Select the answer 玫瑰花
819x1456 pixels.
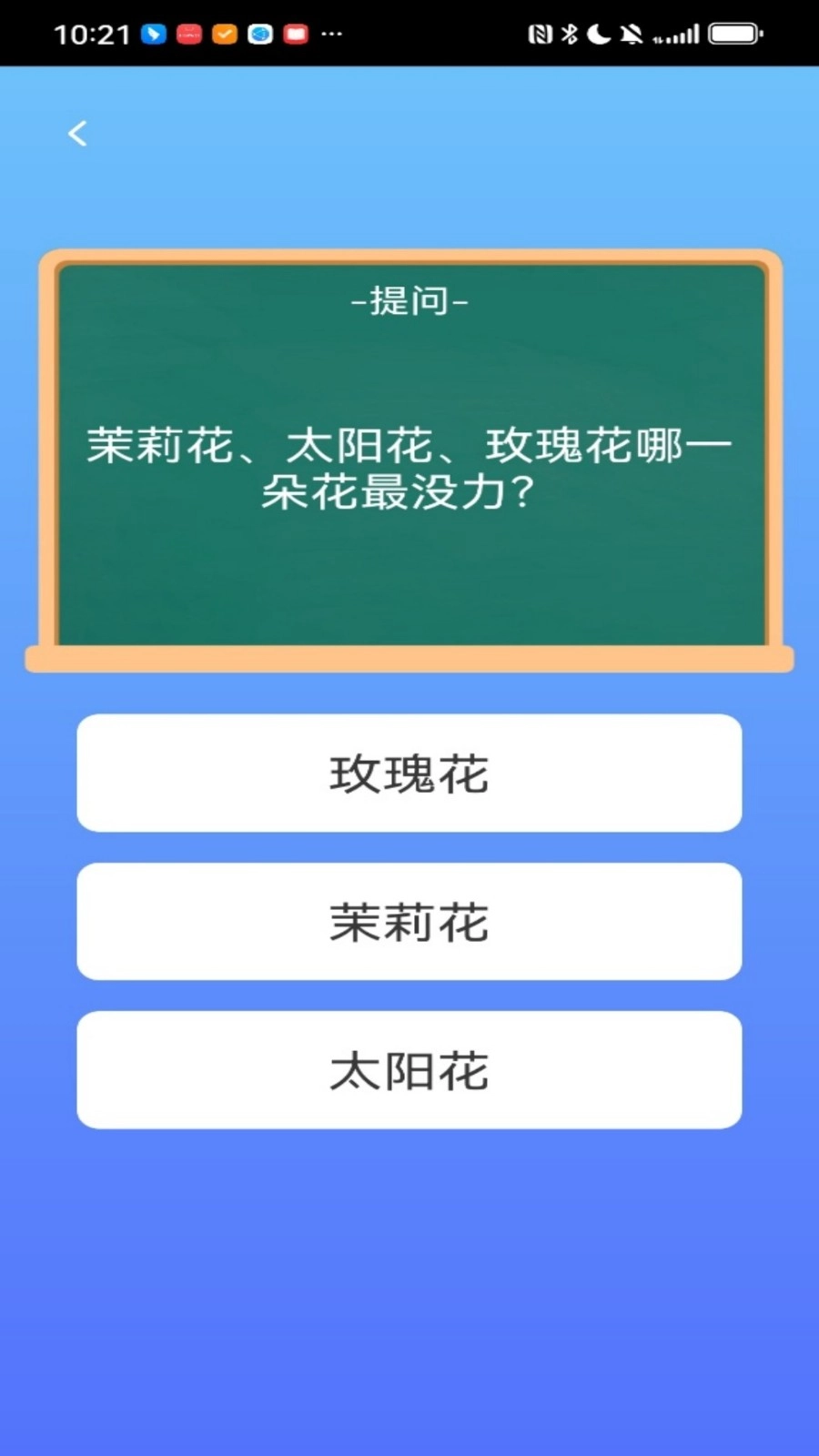tap(409, 773)
